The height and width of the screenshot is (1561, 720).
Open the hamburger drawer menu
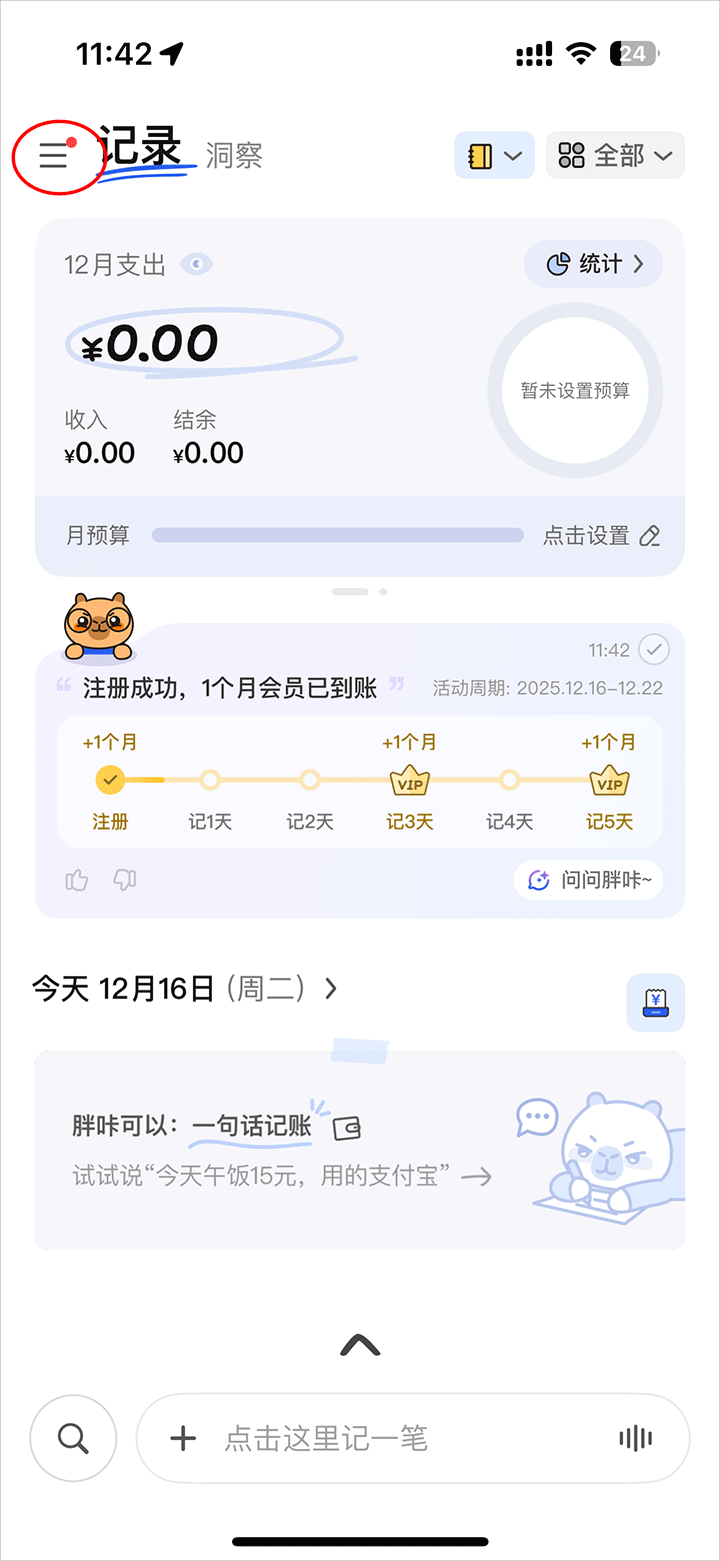tap(54, 155)
